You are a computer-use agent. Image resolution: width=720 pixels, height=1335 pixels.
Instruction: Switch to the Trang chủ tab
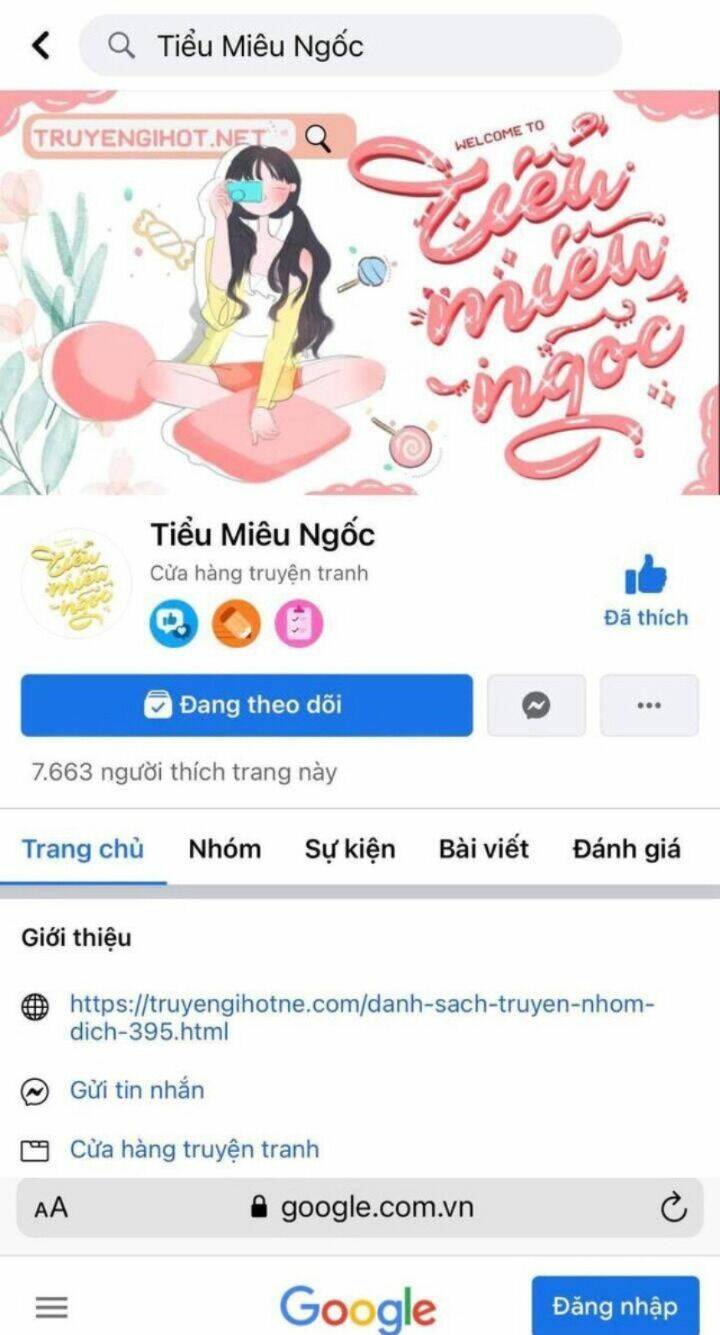tap(83, 849)
